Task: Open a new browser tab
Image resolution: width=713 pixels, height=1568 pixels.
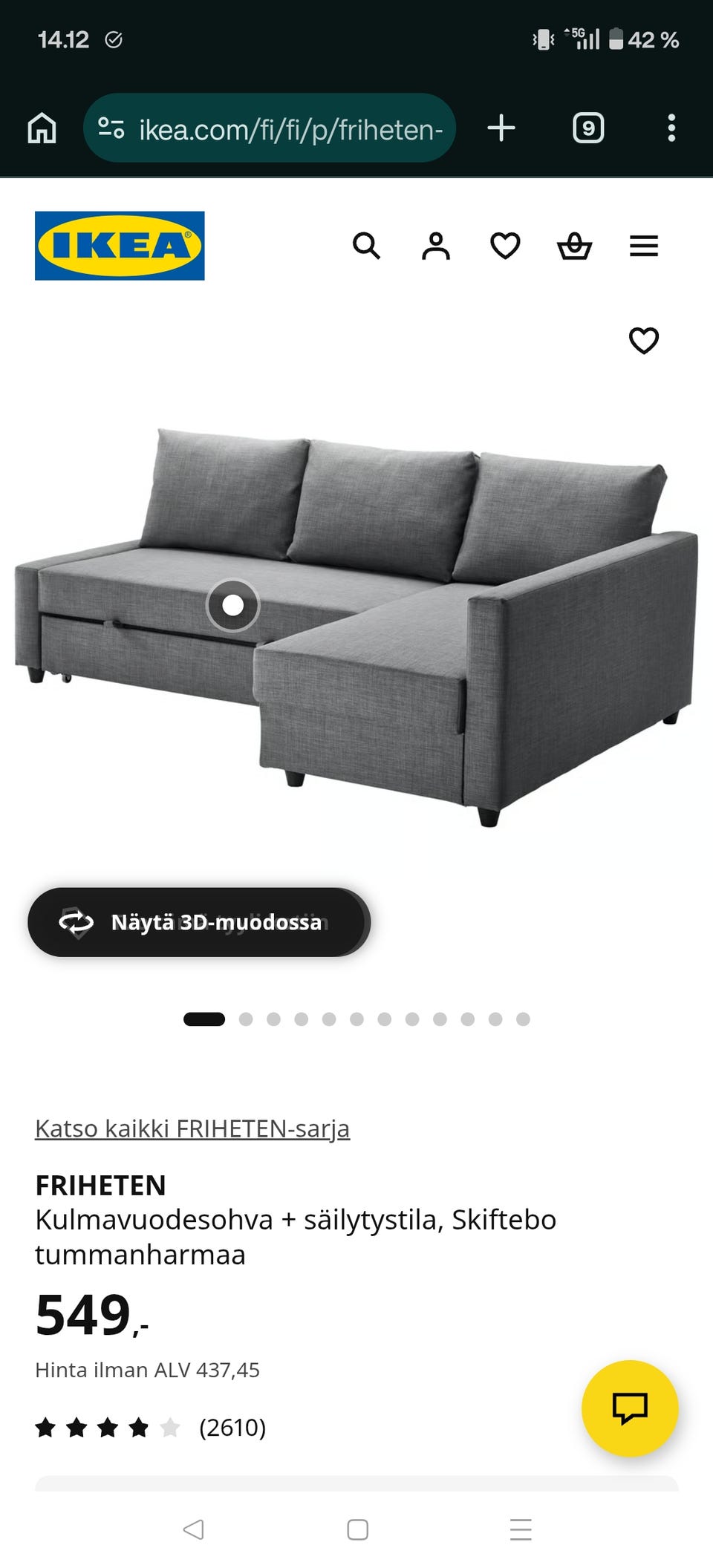Action: pyautogui.click(x=501, y=128)
